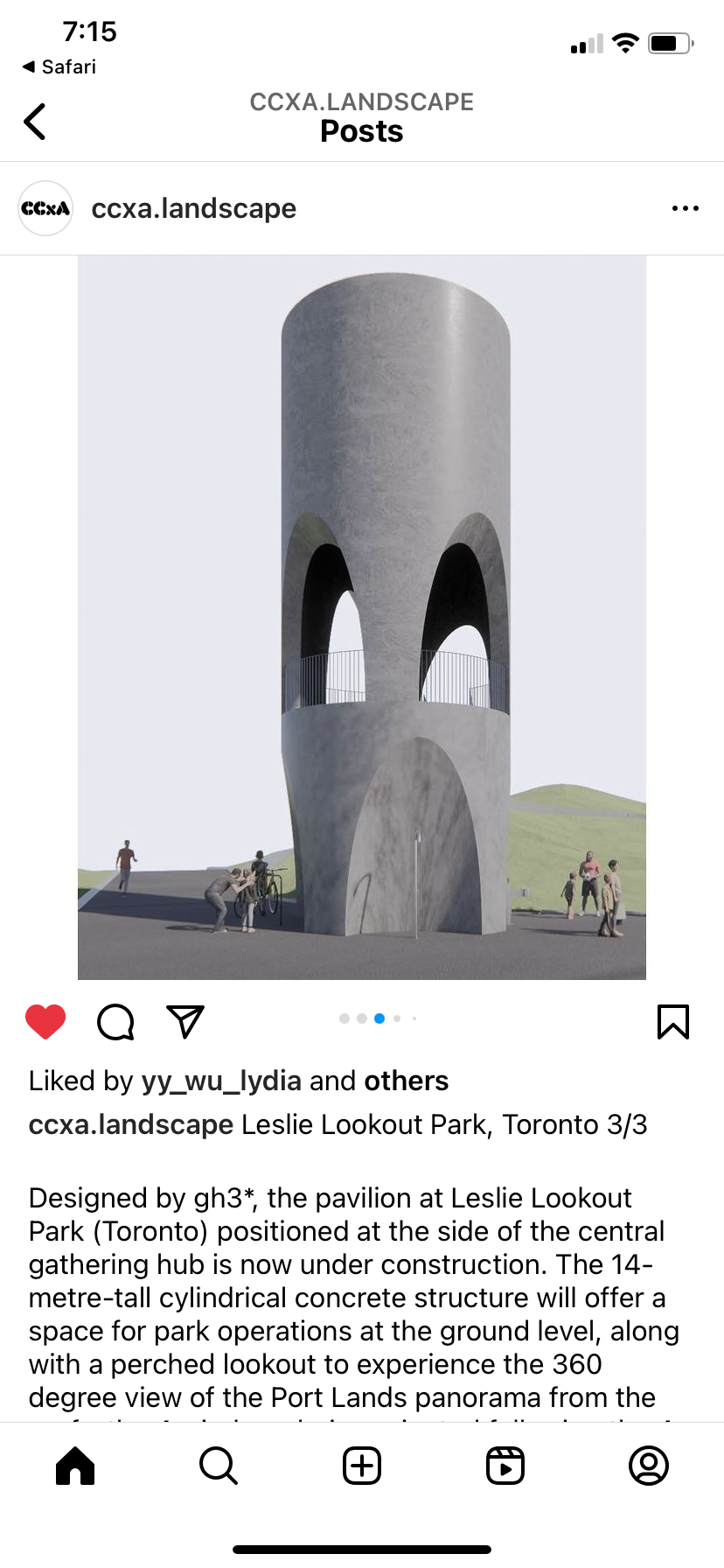This screenshot has width=724, height=1568.
Task: See the others who liked this post
Action: point(406,1081)
